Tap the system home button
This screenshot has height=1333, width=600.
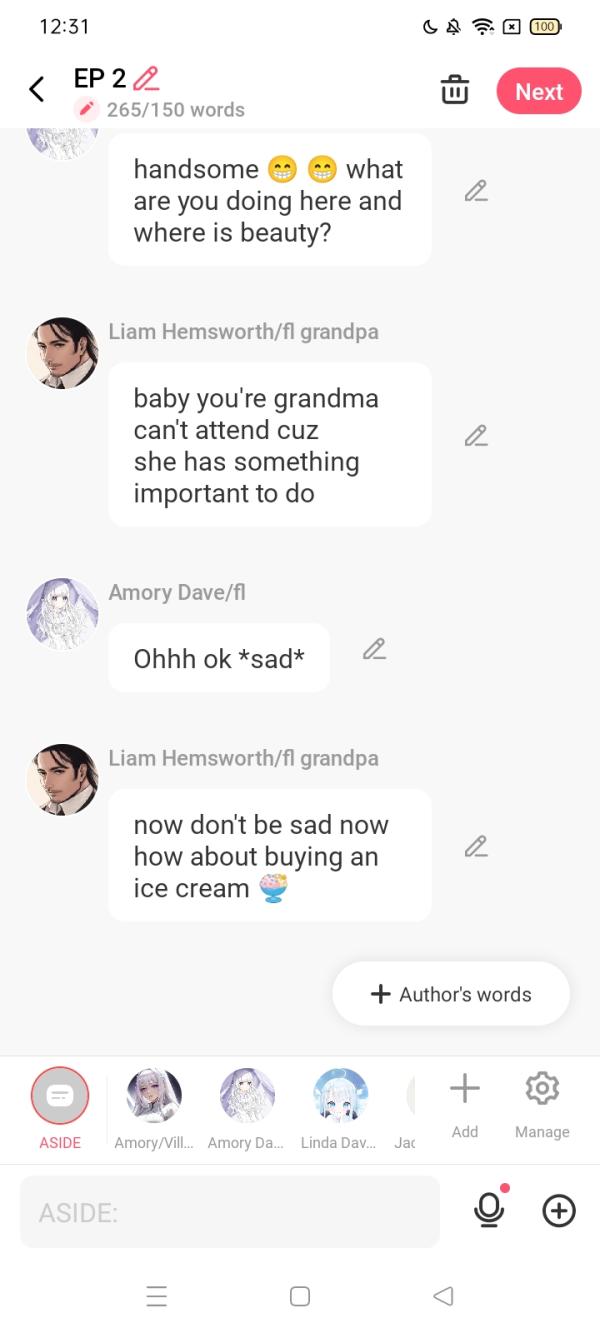[300, 1296]
